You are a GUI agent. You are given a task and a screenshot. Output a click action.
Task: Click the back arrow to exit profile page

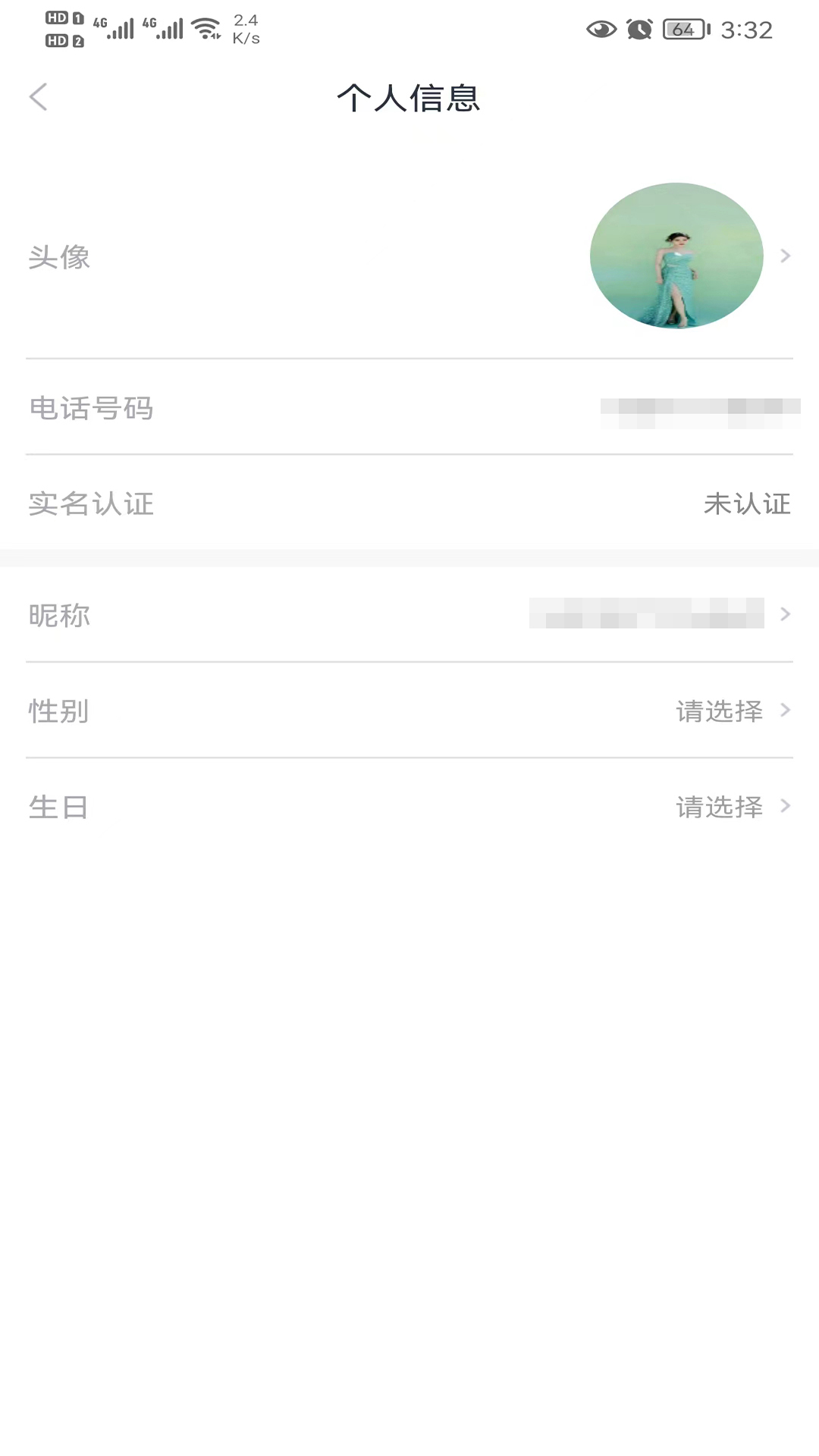point(38,97)
